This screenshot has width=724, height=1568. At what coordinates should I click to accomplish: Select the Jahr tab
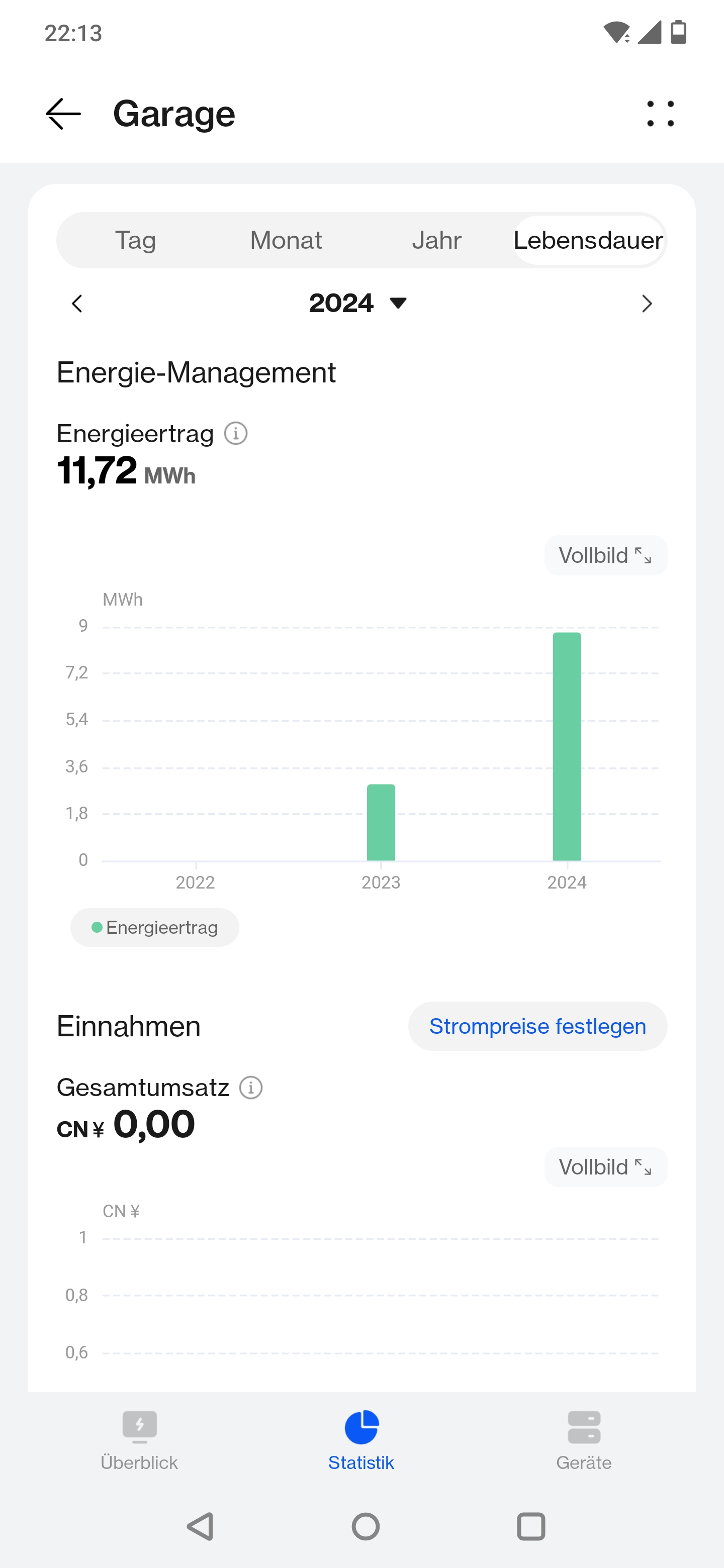click(436, 240)
